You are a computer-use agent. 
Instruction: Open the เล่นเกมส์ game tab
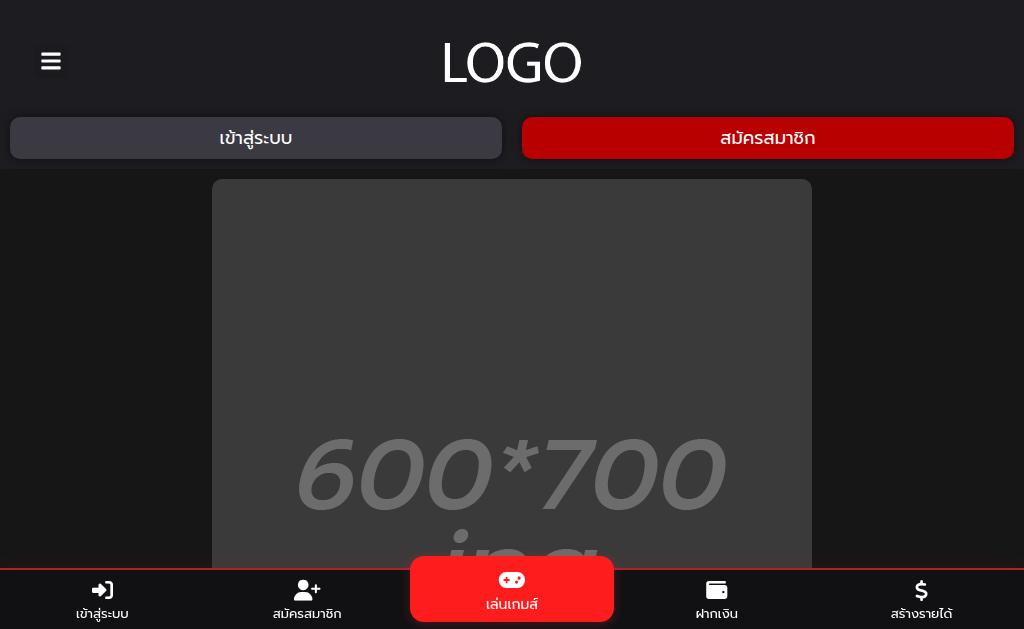pyautogui.click(x=511, y=590)
